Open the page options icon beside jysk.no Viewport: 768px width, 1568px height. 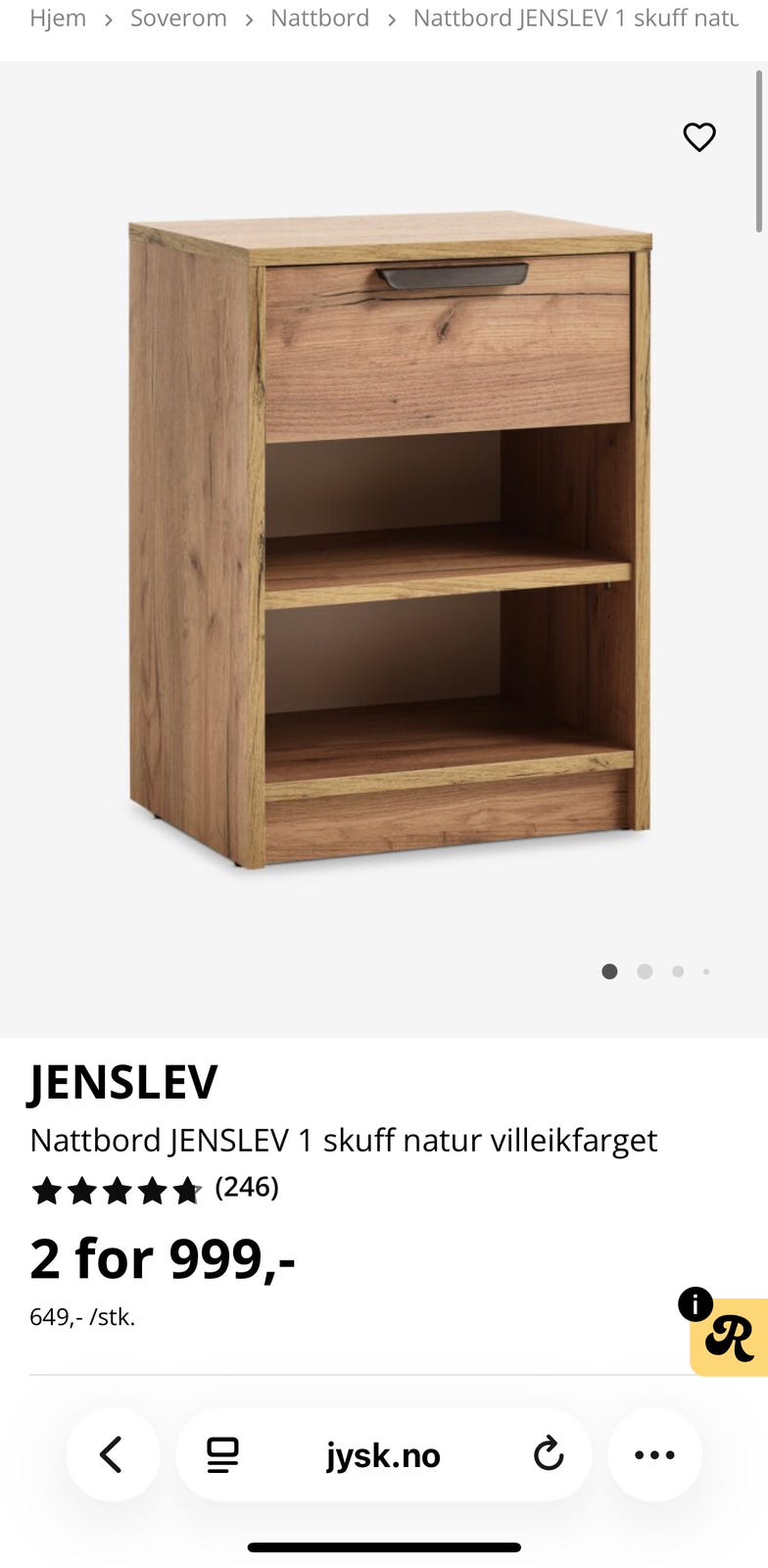tap(222, 1455)
